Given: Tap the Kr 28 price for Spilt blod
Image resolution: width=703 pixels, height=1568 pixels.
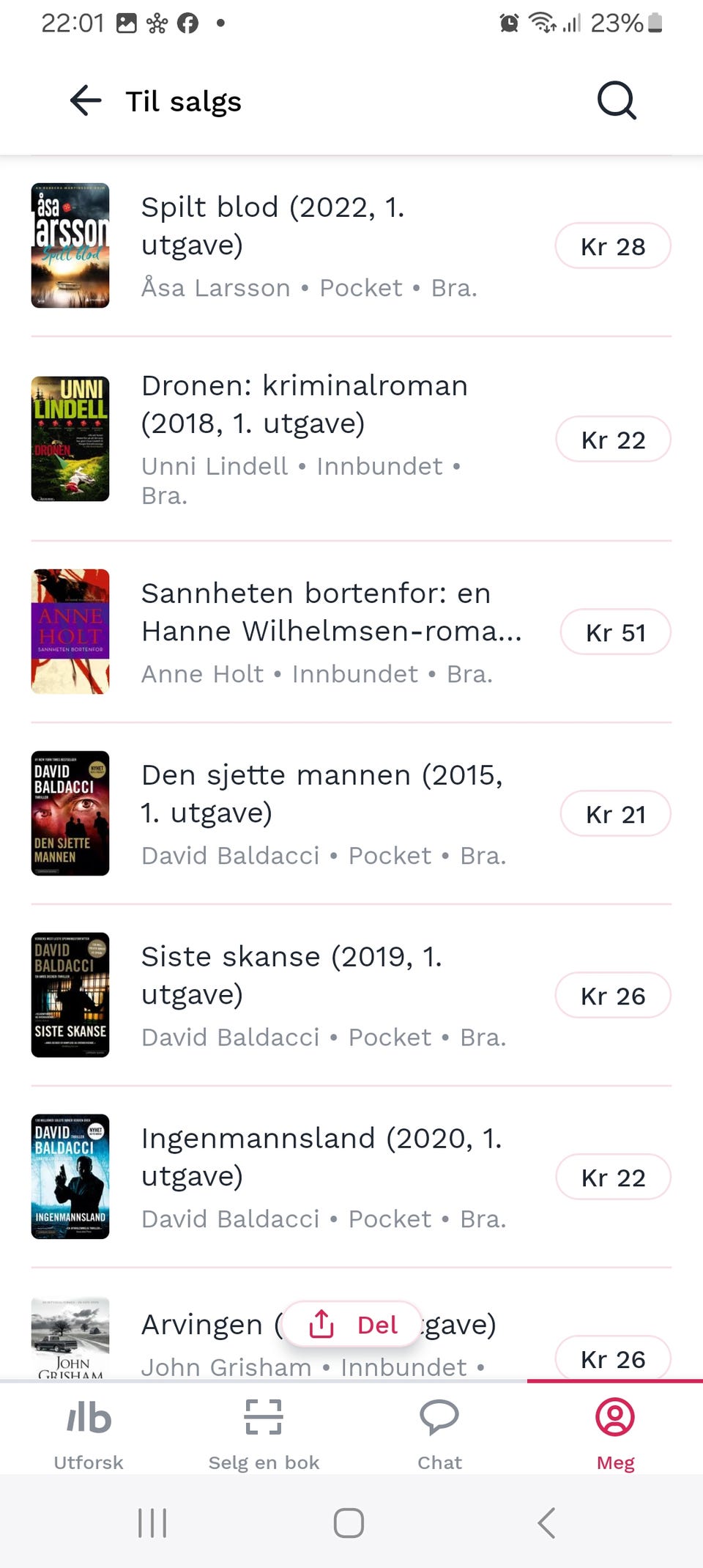Looking at the screenshot, I should coord(613,246).
